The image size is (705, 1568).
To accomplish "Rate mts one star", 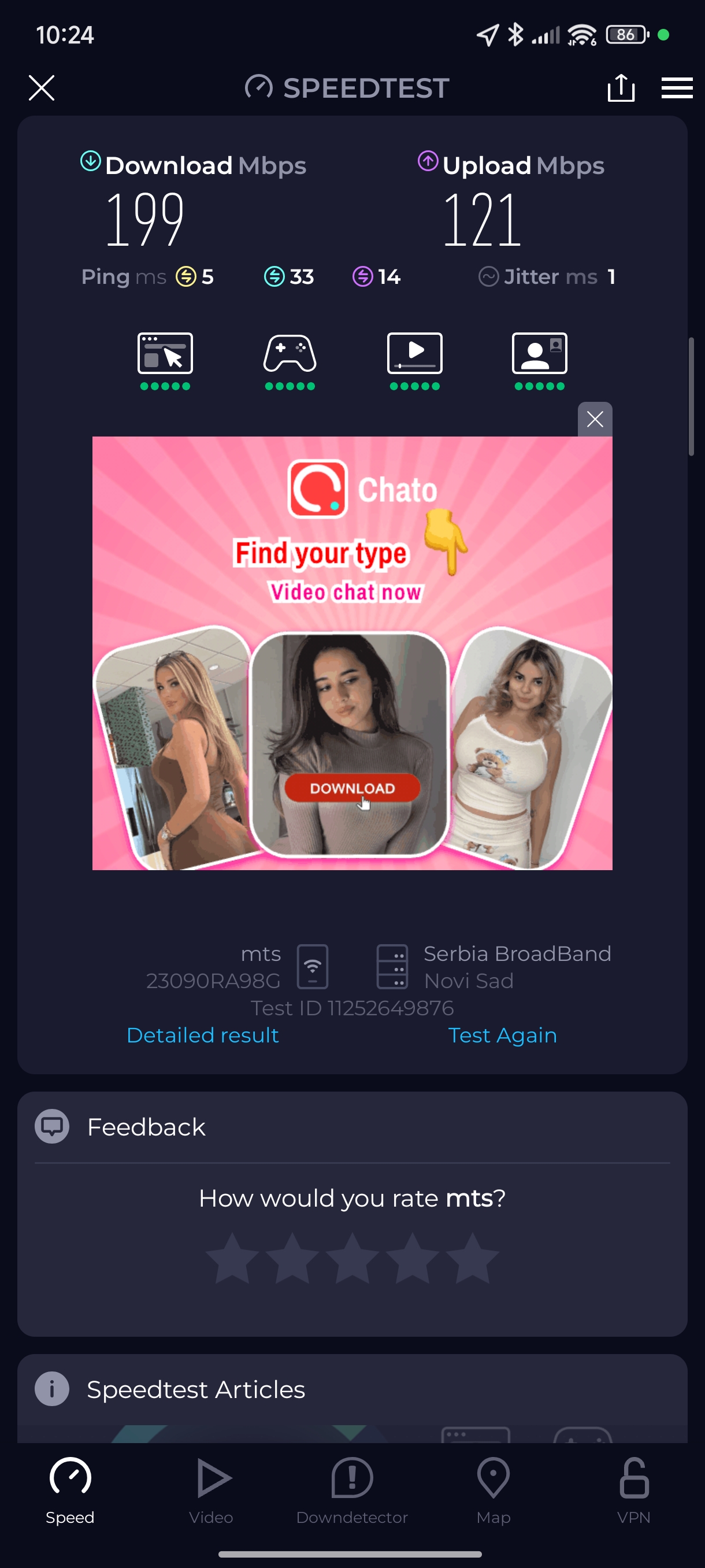I will coord(232,1258).
